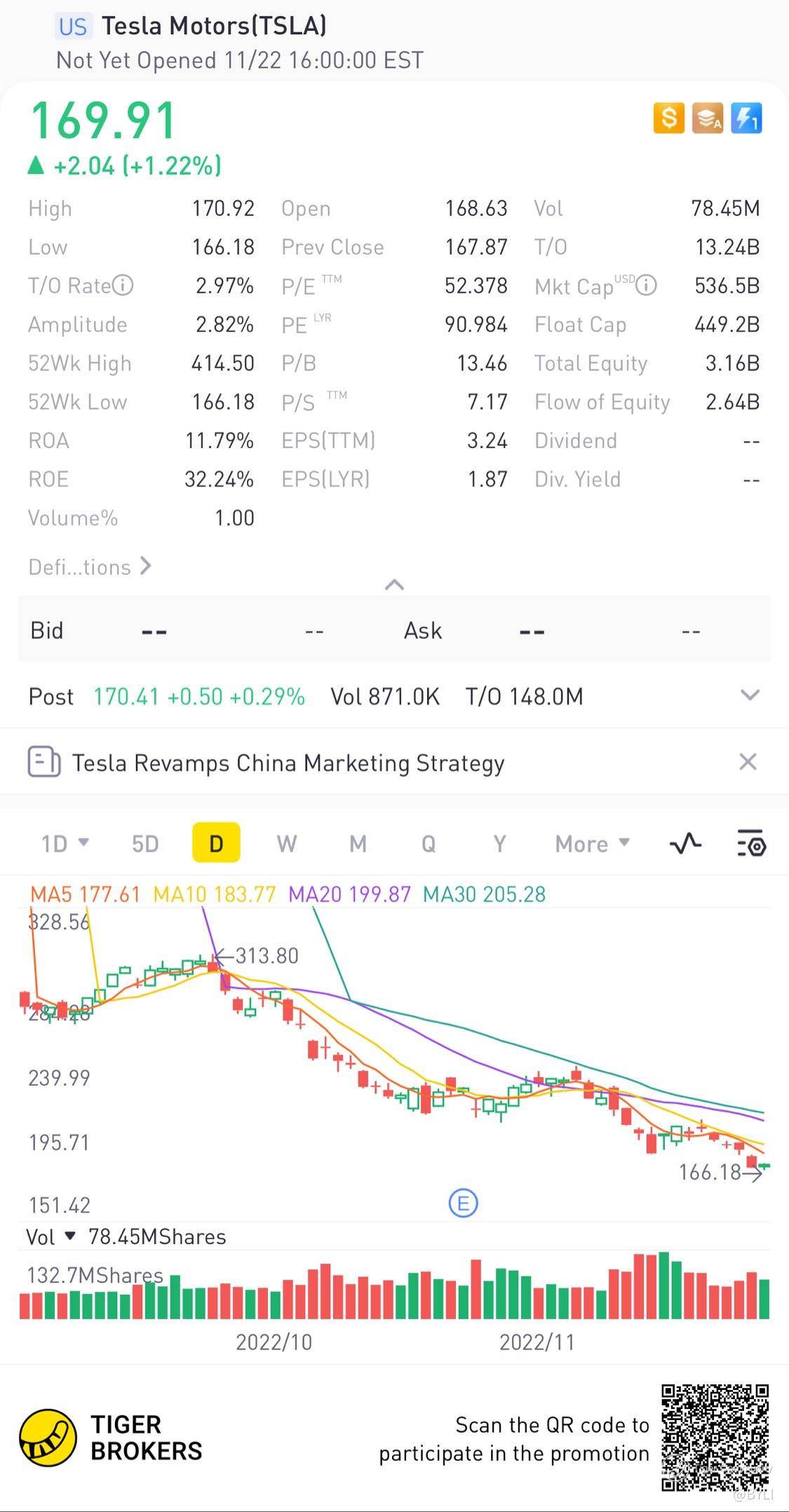Show info for Mkt Cap
Screen dimensions: 789x1512
click(646, 285)
